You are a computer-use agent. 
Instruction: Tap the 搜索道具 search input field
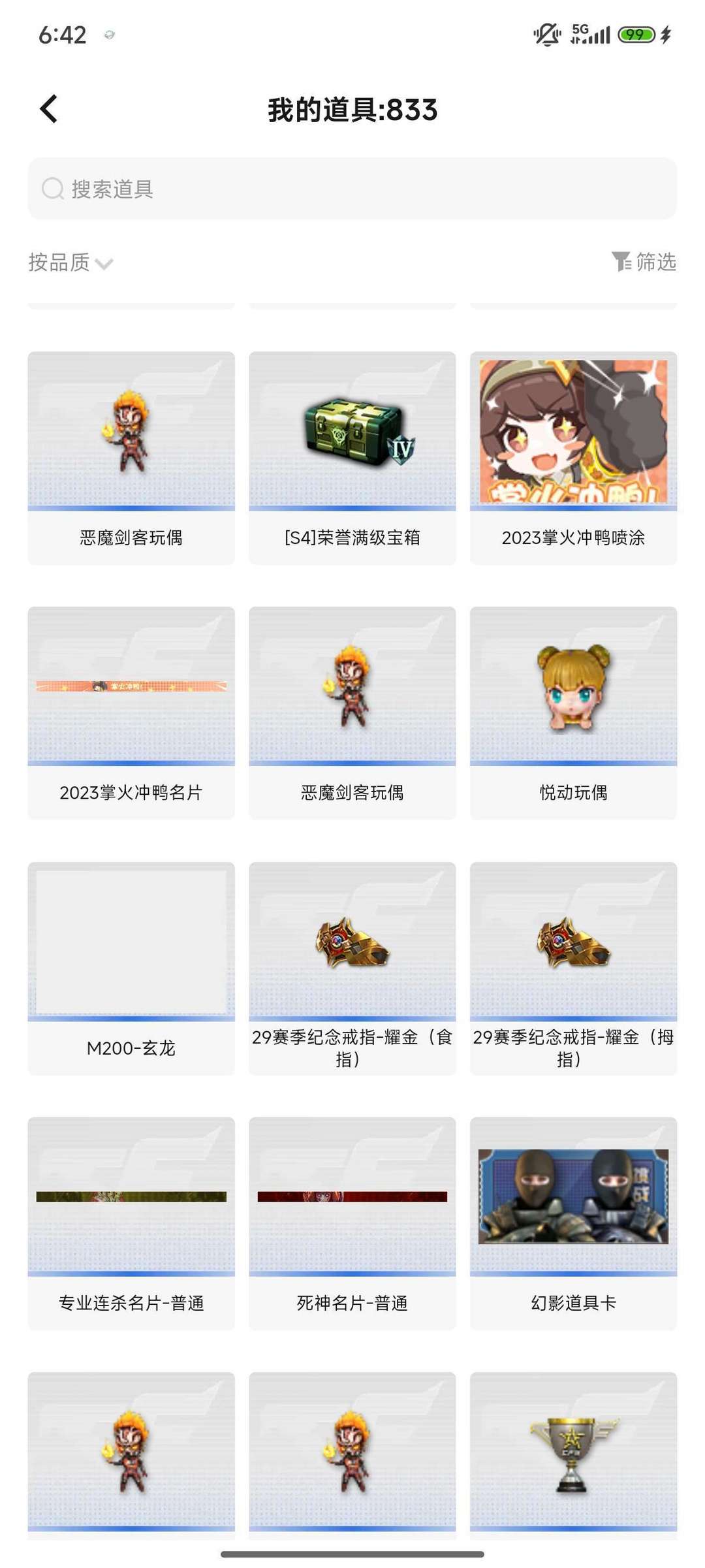352,189
